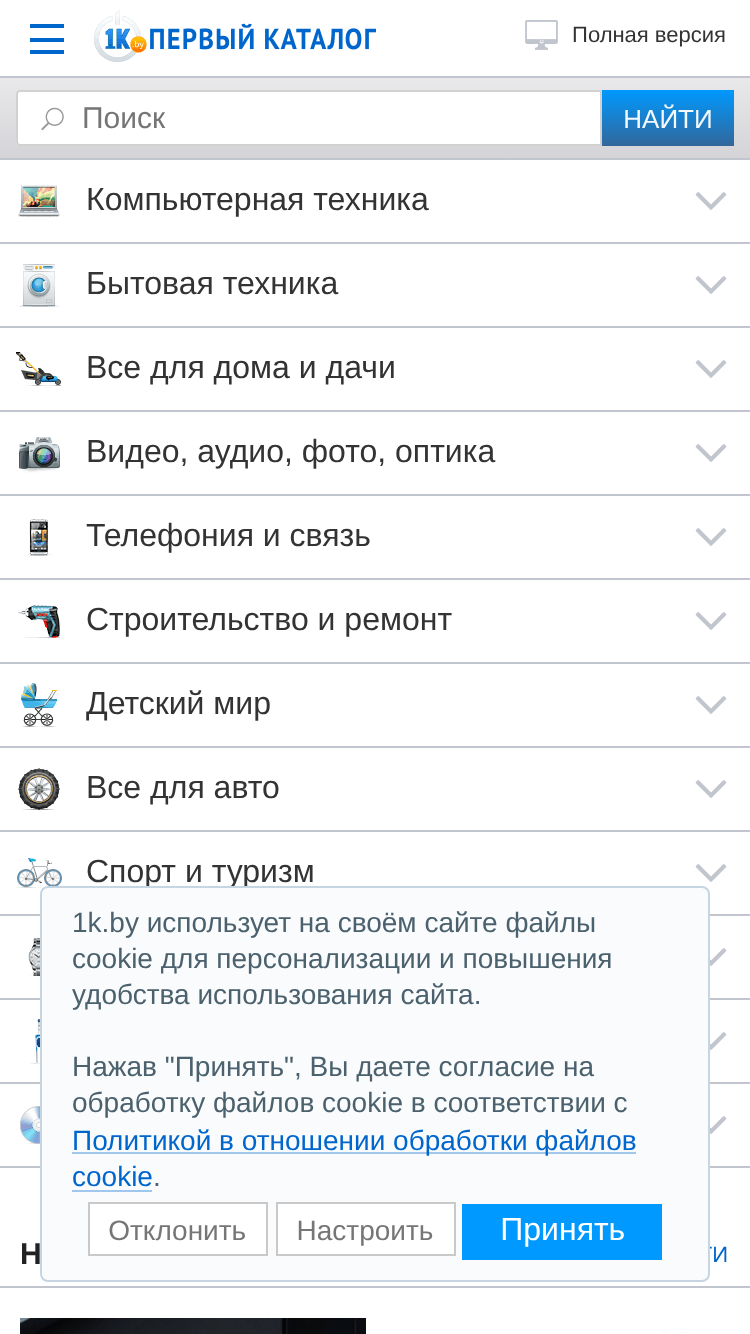The height and width of the screenshot is (1334, 750).
Task: Open the hamburger menu
Action: [x=47, y=39]
